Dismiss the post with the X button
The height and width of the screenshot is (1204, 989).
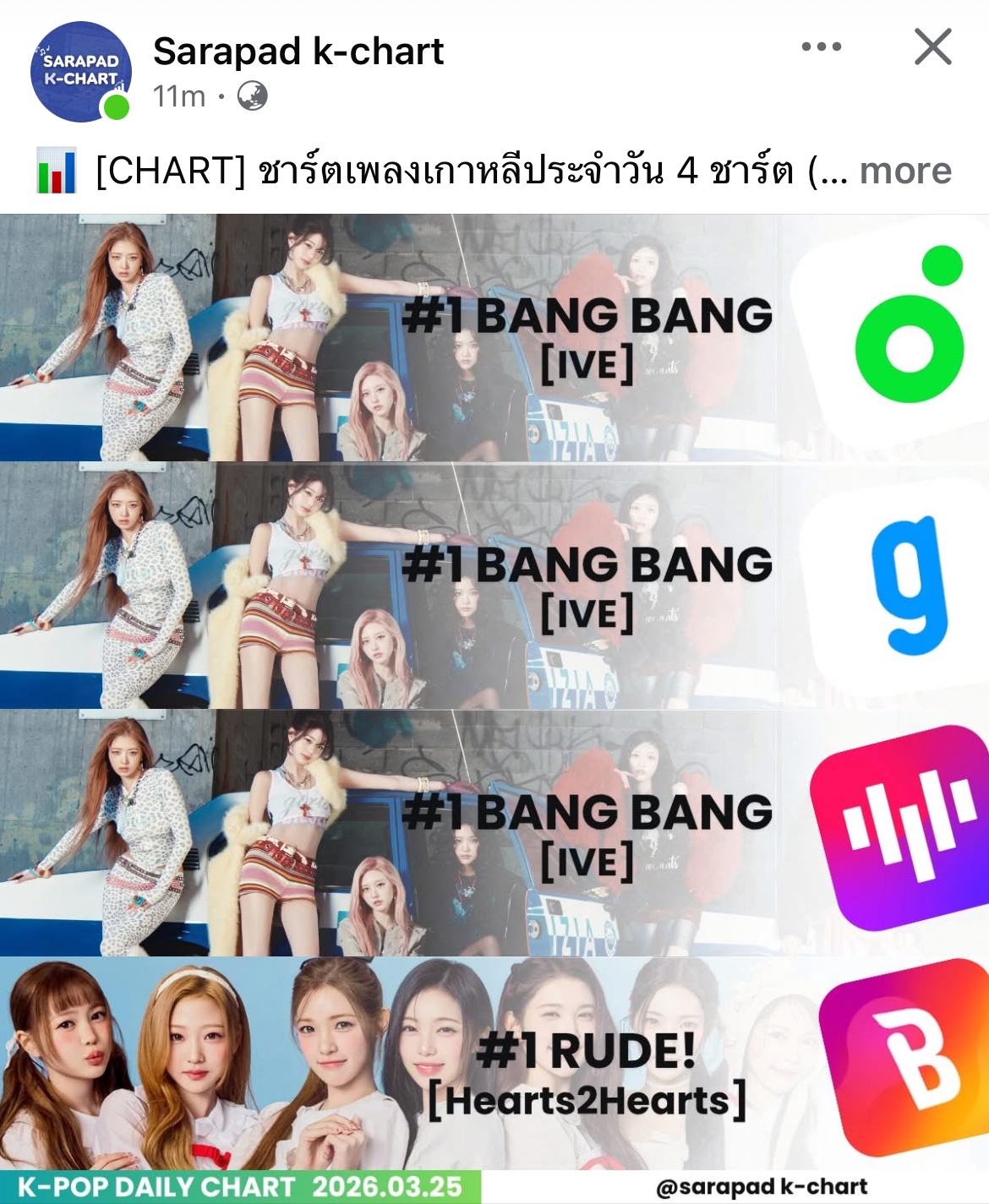click(932, 46)
